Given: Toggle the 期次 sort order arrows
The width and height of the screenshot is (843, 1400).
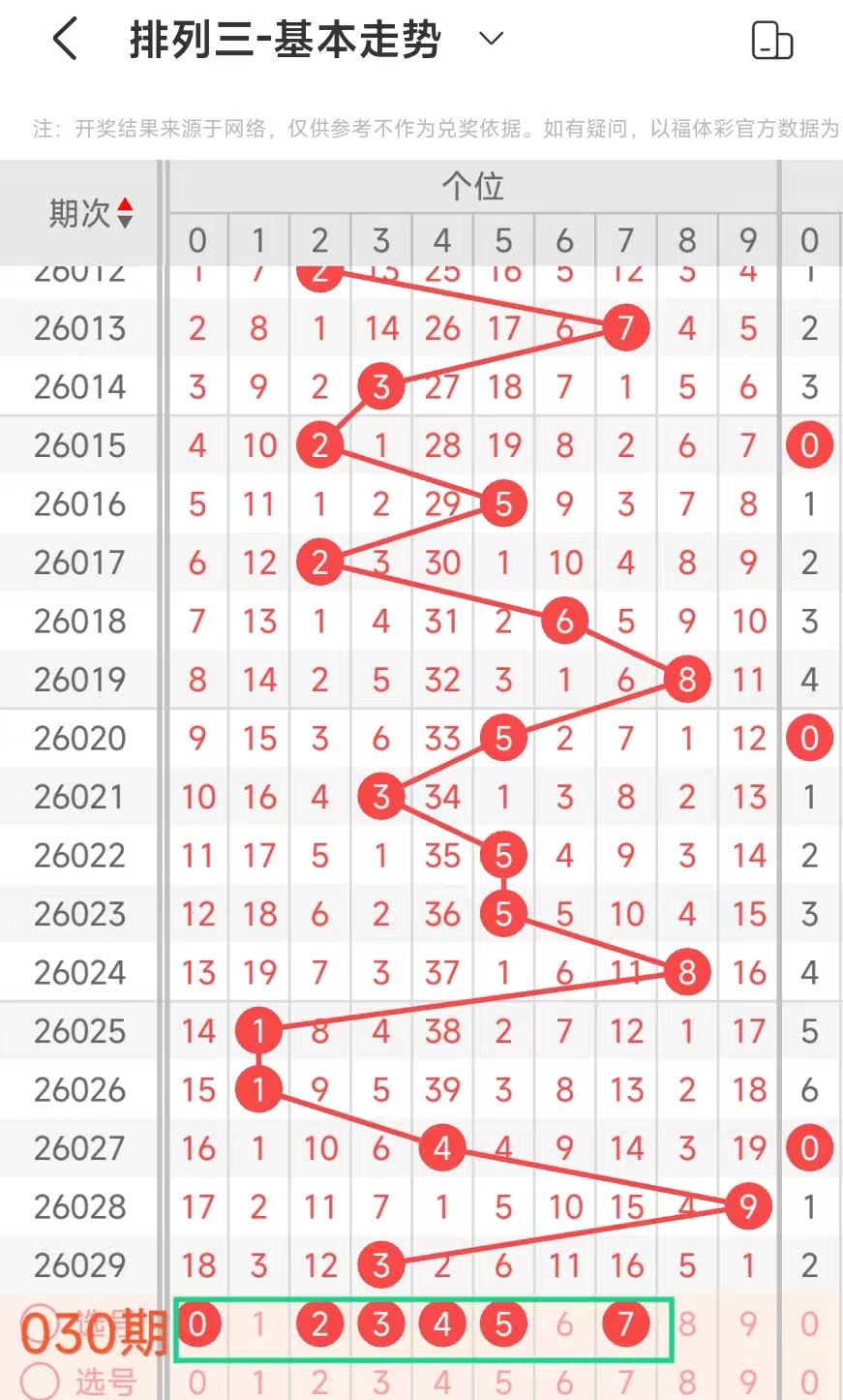Looking at the screenshot, I should pyautogui.click(x=125, y=213).
